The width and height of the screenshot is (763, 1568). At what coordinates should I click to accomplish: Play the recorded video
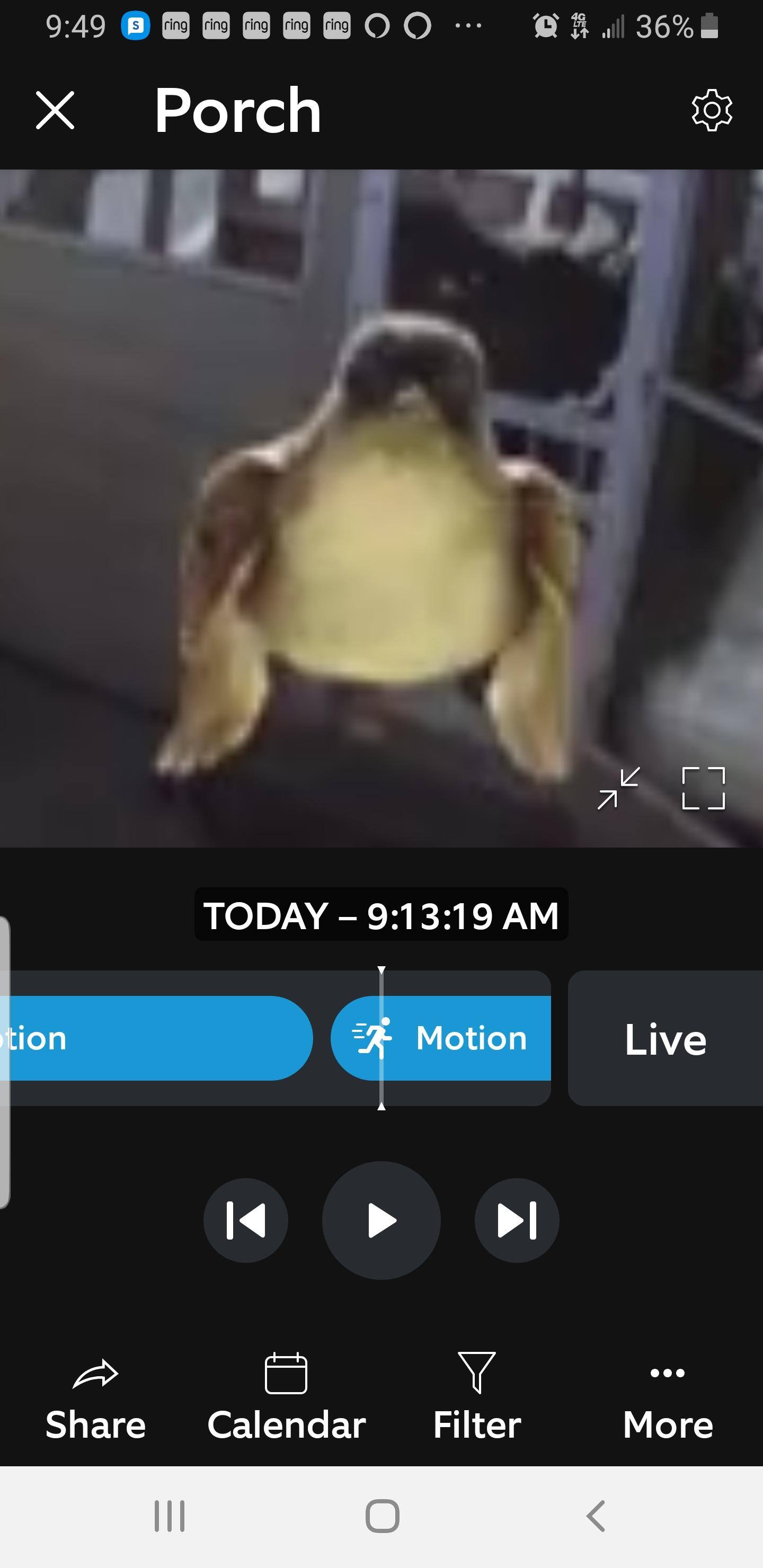[x=381, y=1220]
